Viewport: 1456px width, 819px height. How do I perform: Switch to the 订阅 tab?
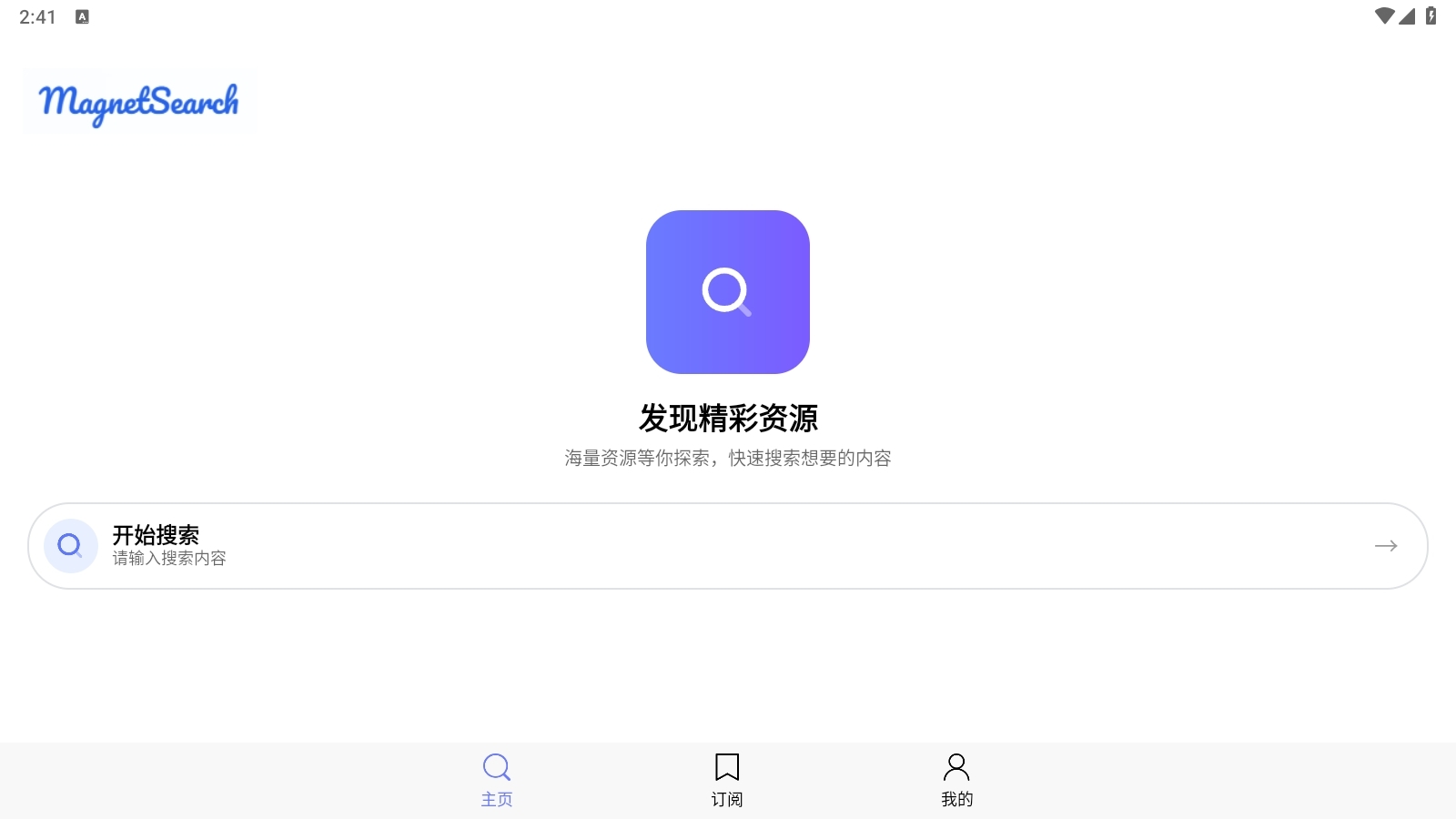tap(726, 780)
